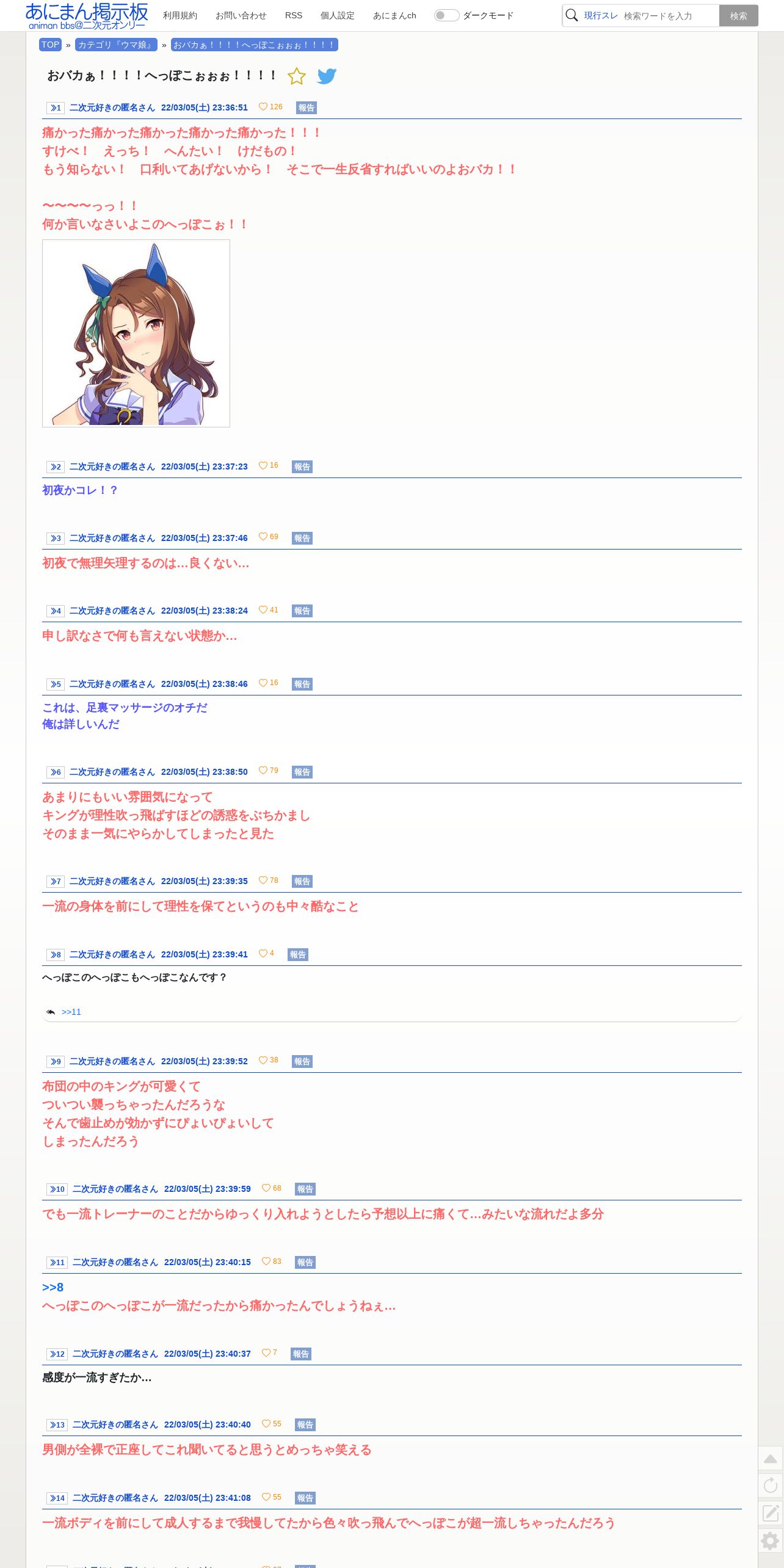Focus the 検索ワードを入力 search field
This screenshot has width=784, height=1568.
669,16
